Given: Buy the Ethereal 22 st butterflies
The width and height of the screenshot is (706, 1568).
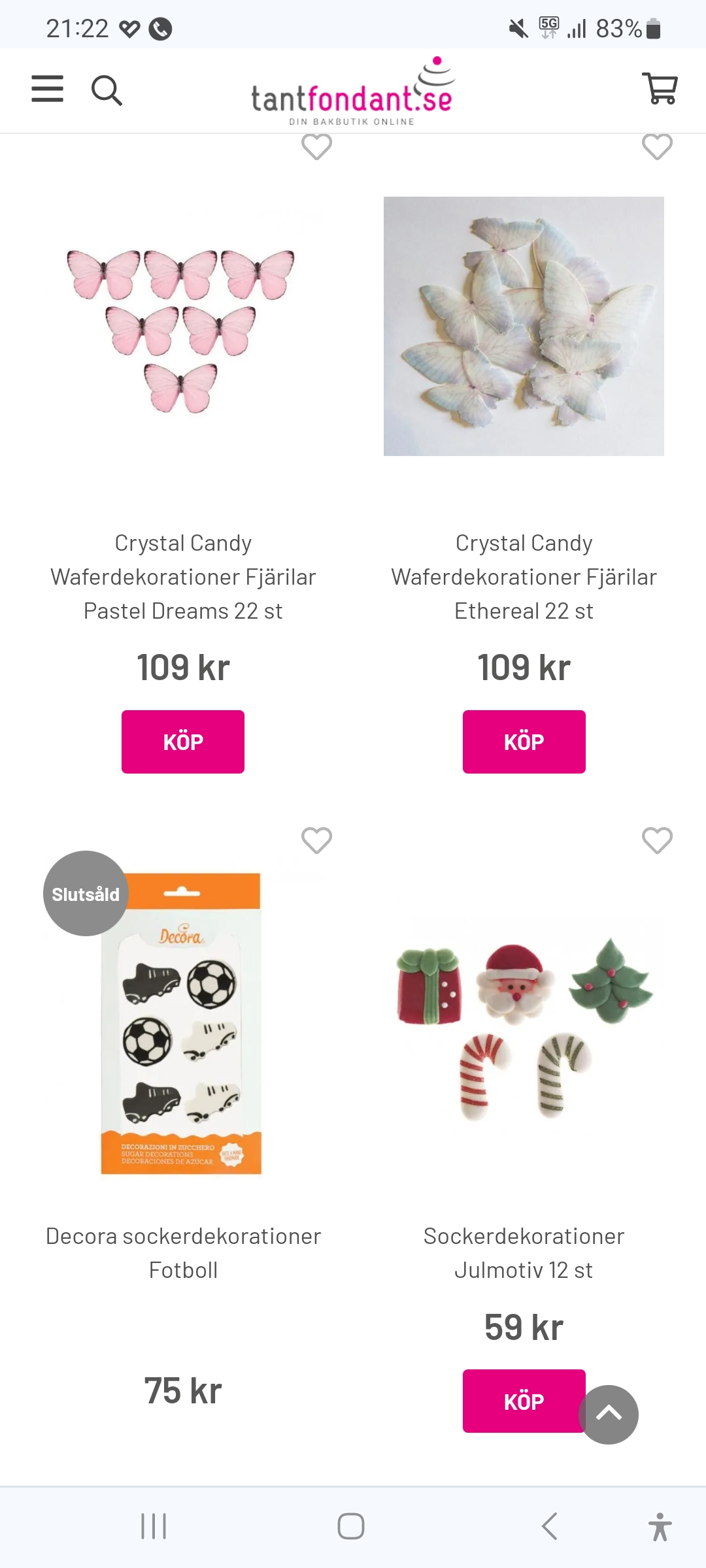Looking at the screenshot, I should tap(524, 742).
